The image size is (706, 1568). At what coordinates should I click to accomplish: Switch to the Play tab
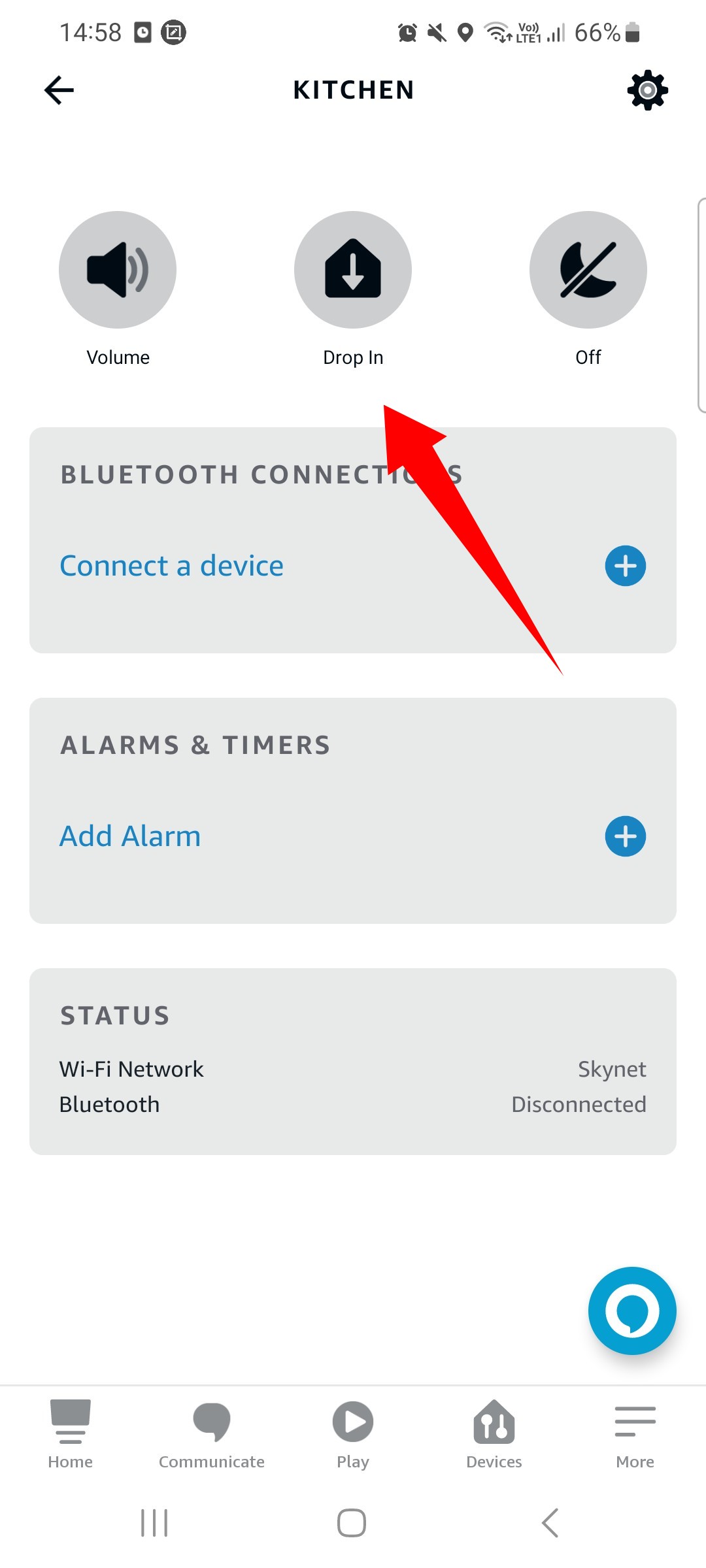click(353, 1434)
